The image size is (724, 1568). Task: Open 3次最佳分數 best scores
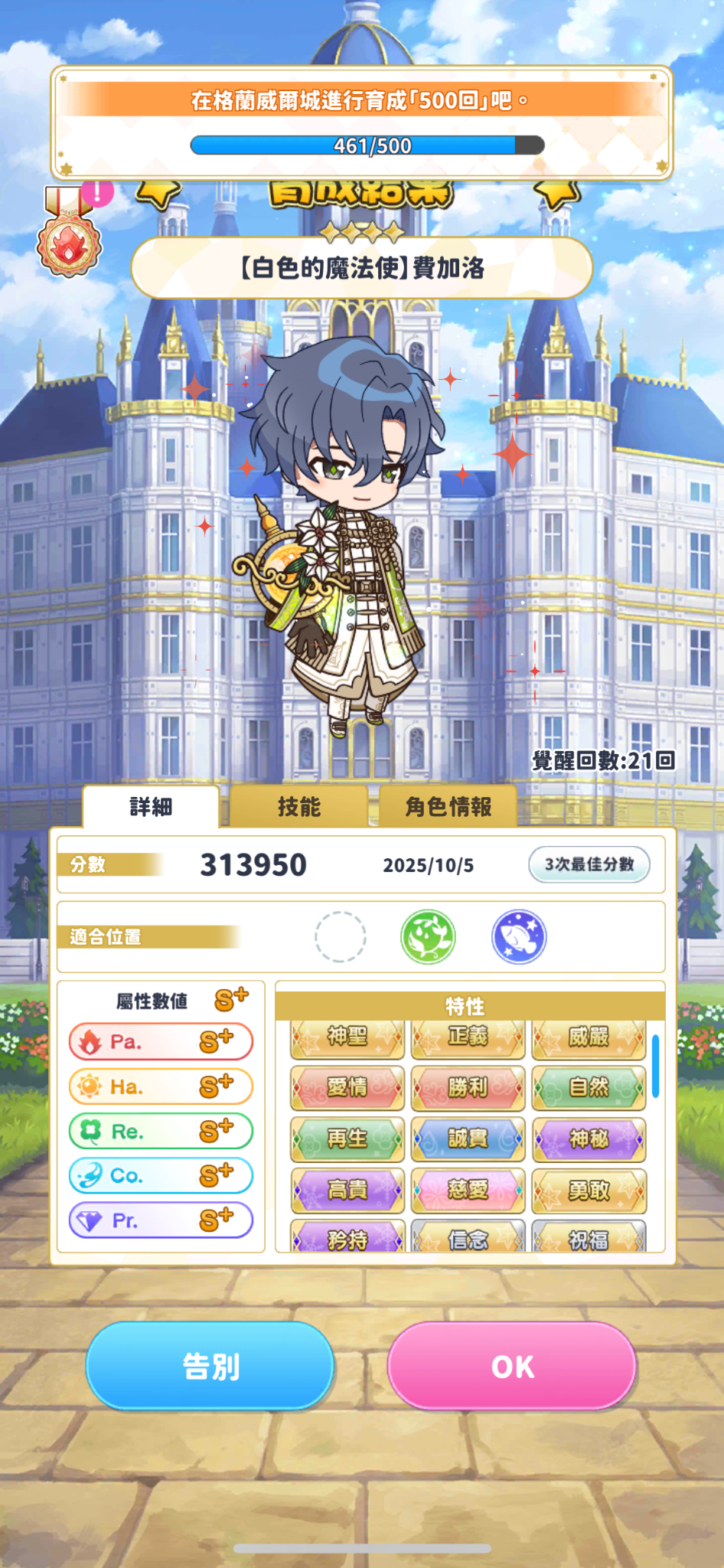589,864
